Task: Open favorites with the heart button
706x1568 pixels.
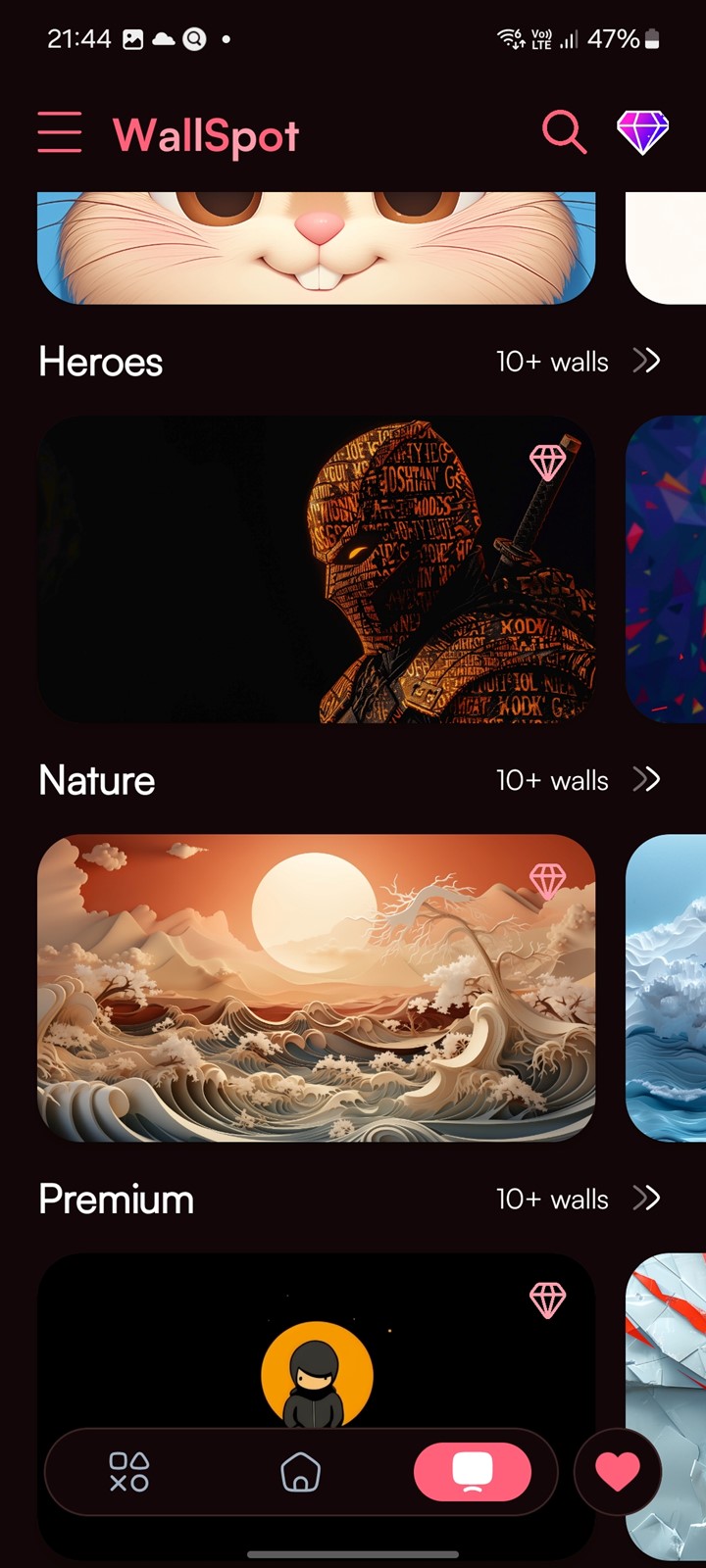Action: tap(618, 1472)
